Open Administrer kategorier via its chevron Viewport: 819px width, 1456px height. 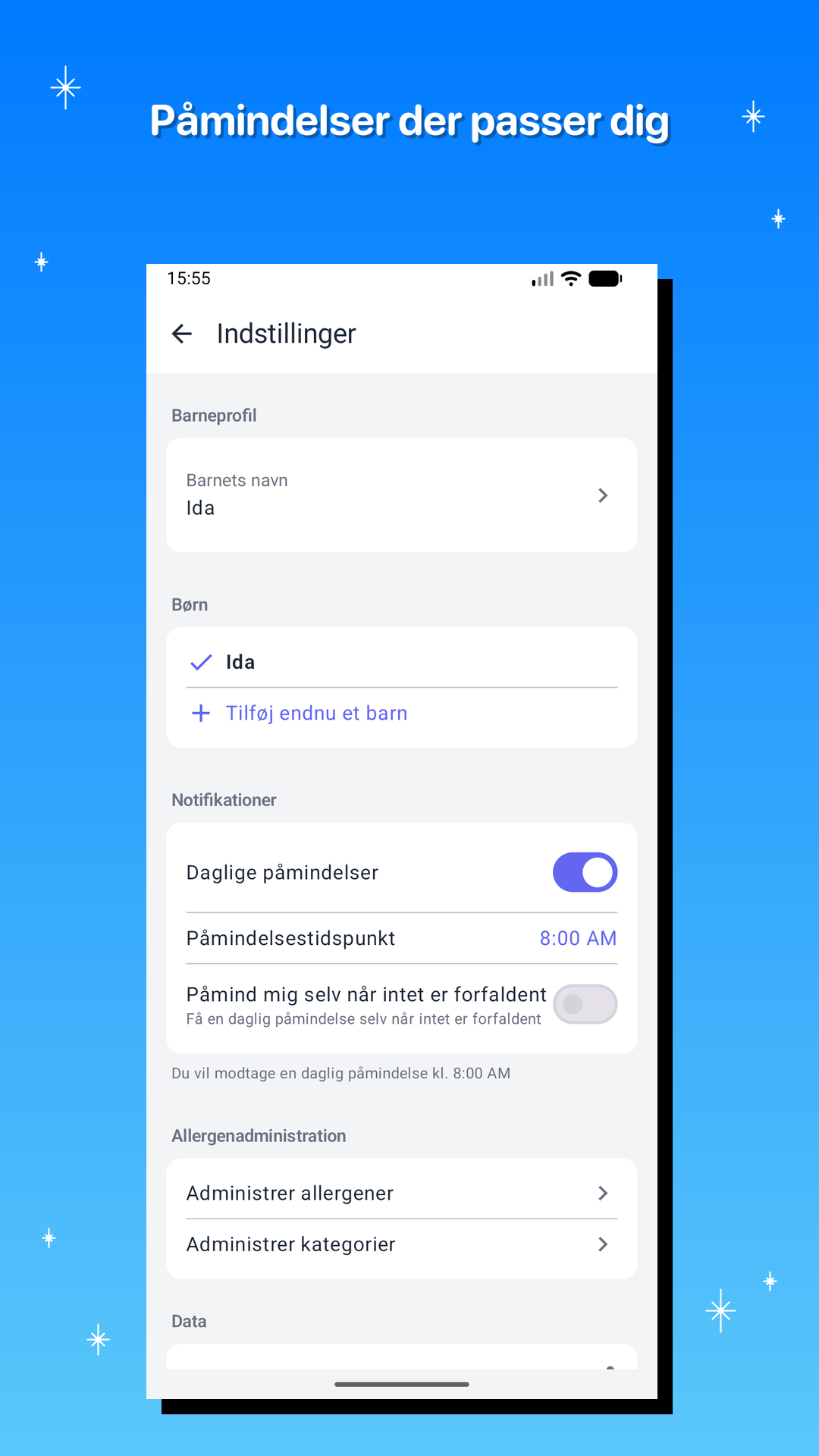(x=603, y=1244)
